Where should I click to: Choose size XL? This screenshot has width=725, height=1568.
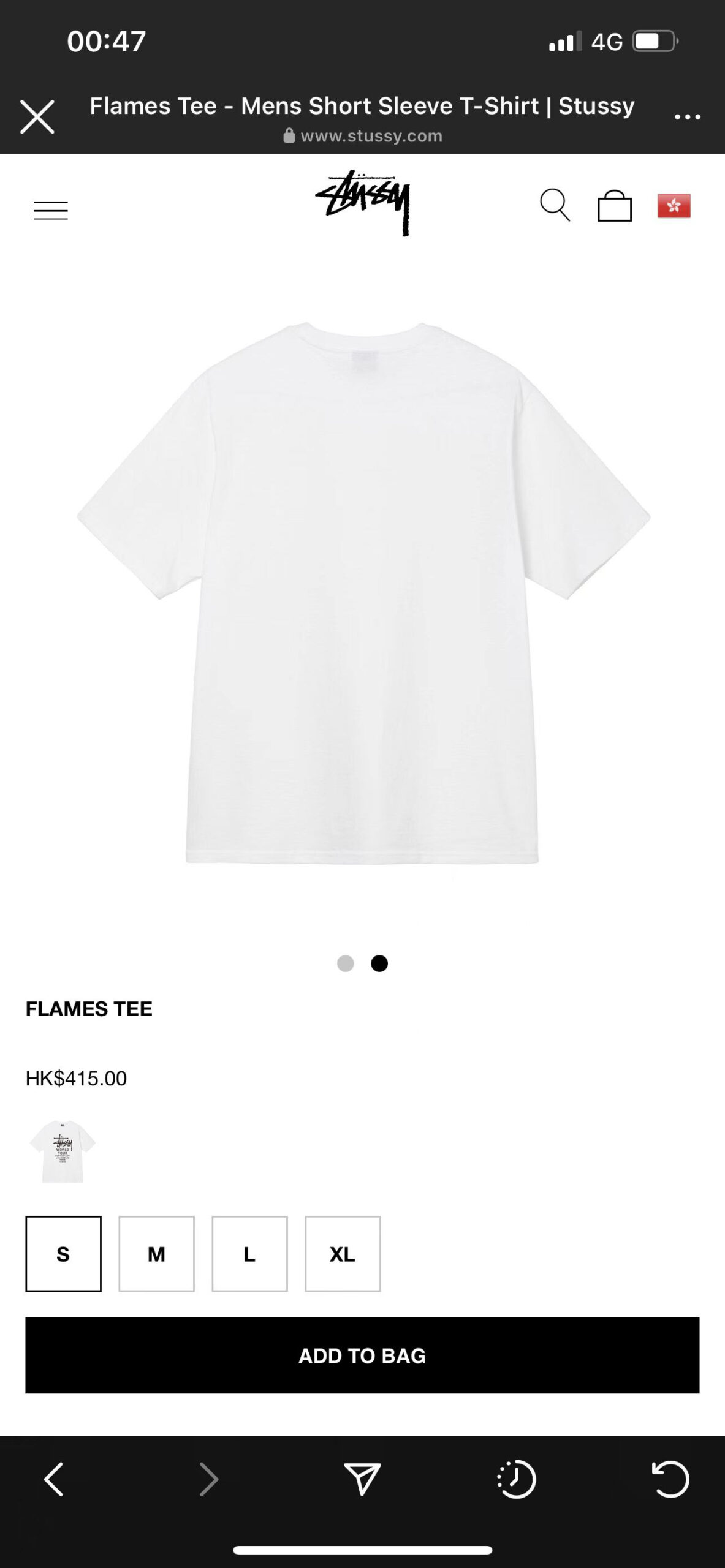click(343, 1254)
